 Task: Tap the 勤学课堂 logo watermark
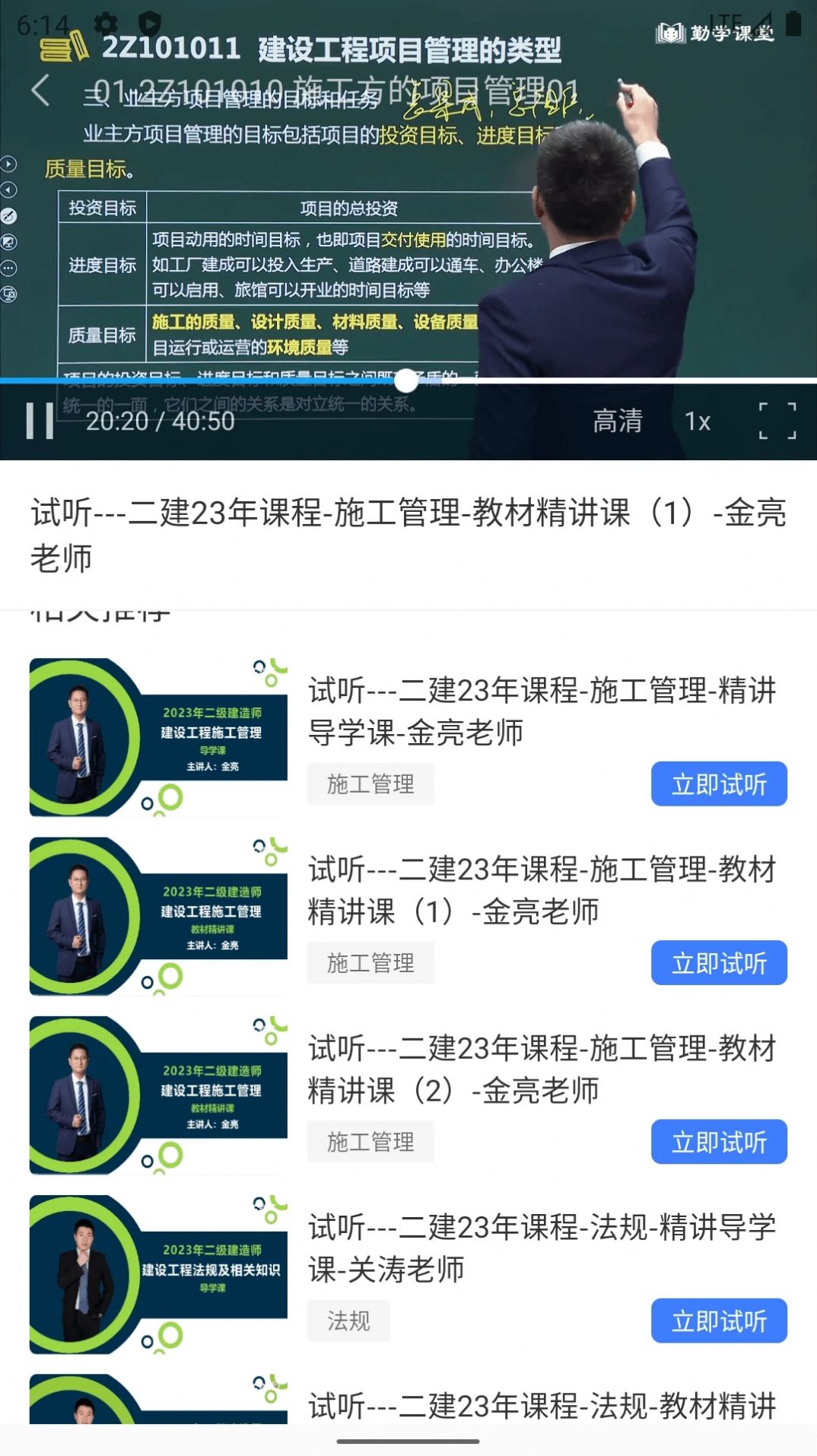pos(714,32)
